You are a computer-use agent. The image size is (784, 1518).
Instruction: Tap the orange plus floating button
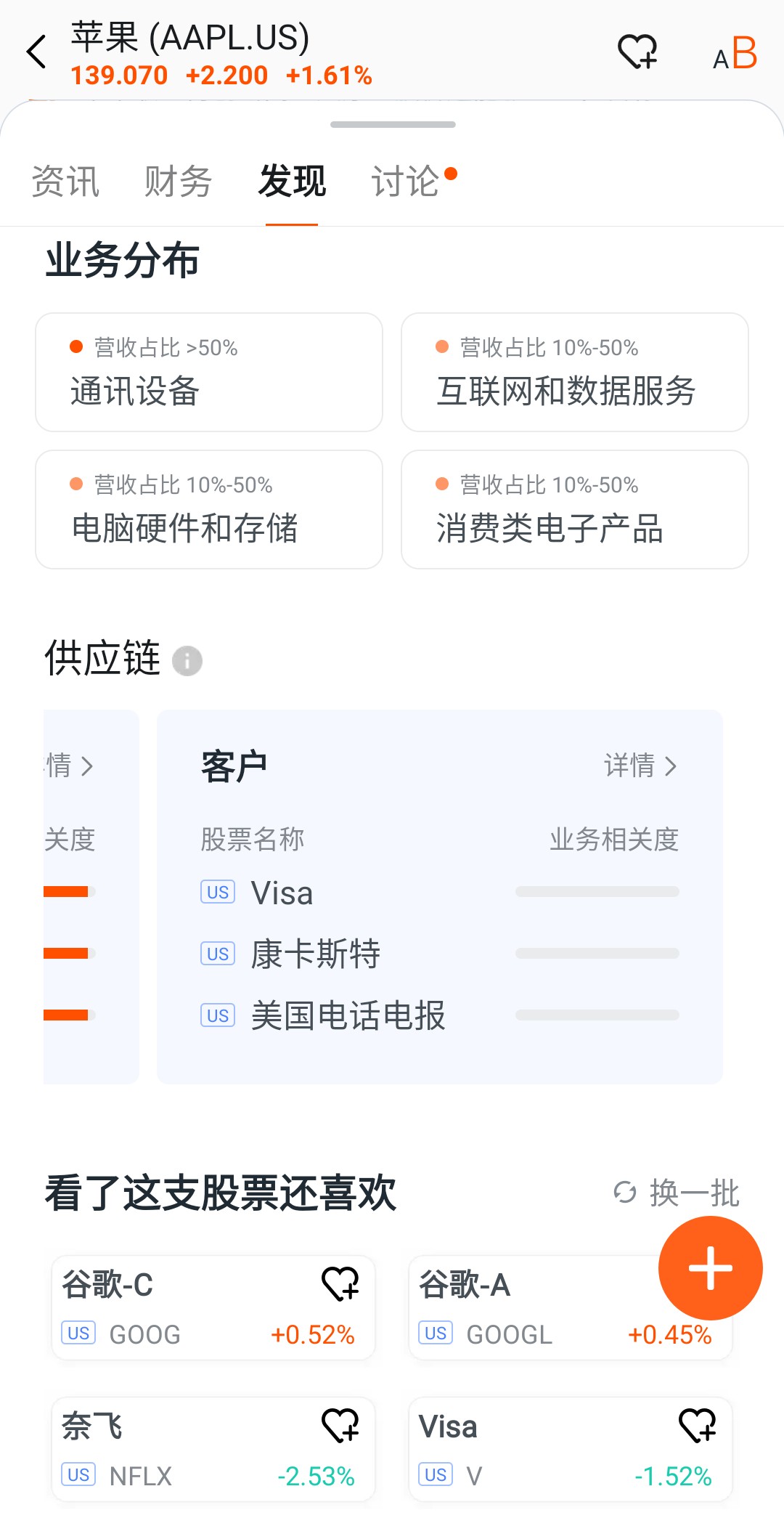click(710, 1268)
